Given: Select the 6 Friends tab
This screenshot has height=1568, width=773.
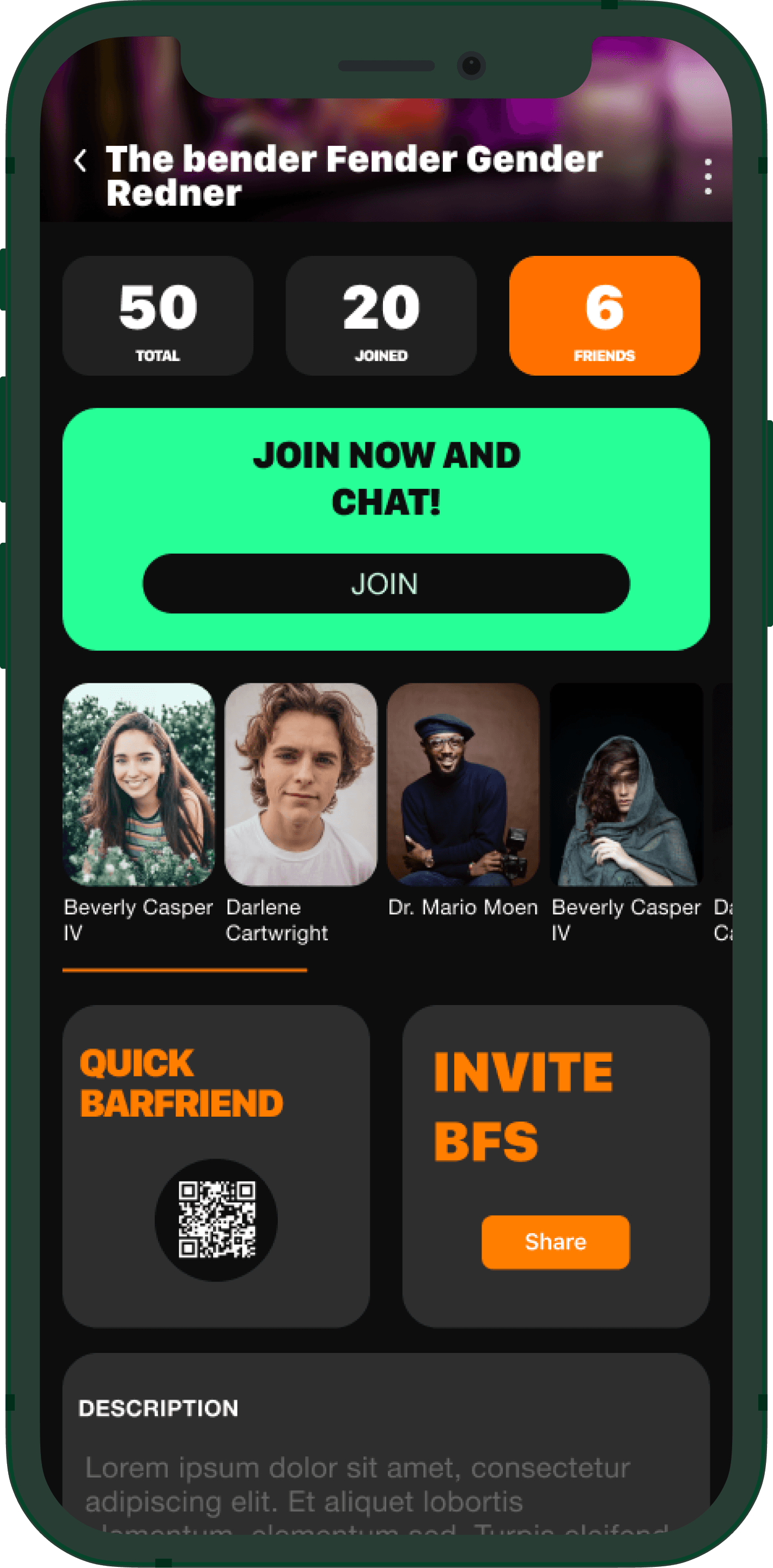Looking at the screenshot, I should [604, 316].
